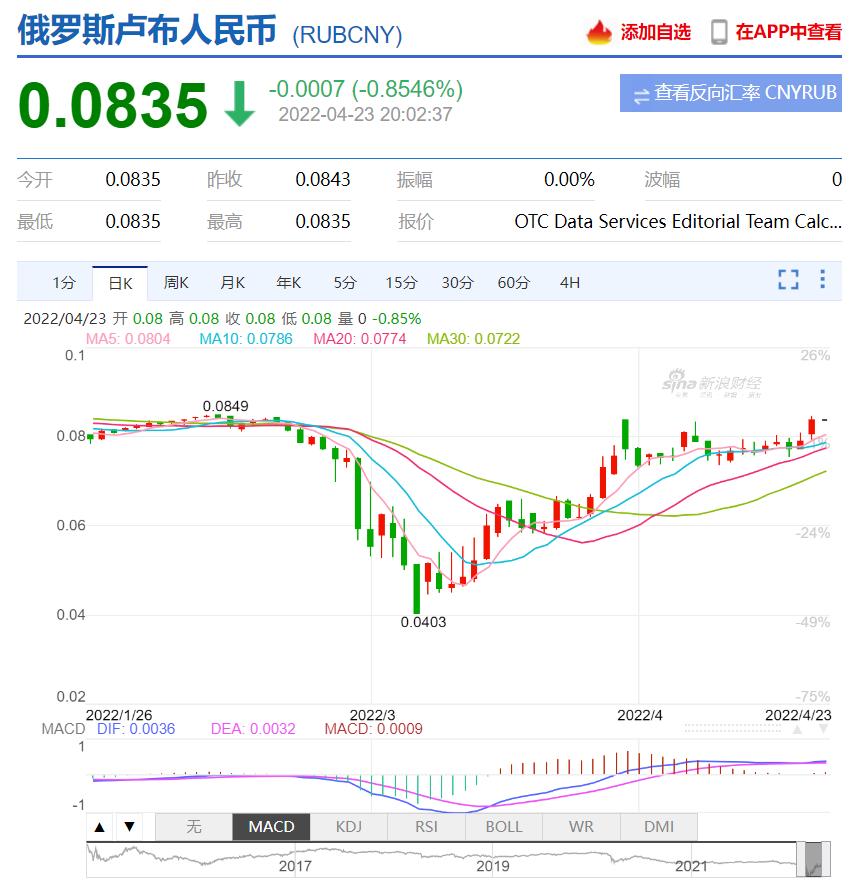
Task: Add RUBCNY to watchlist (添加自选)
Action: tap(640, 32)
